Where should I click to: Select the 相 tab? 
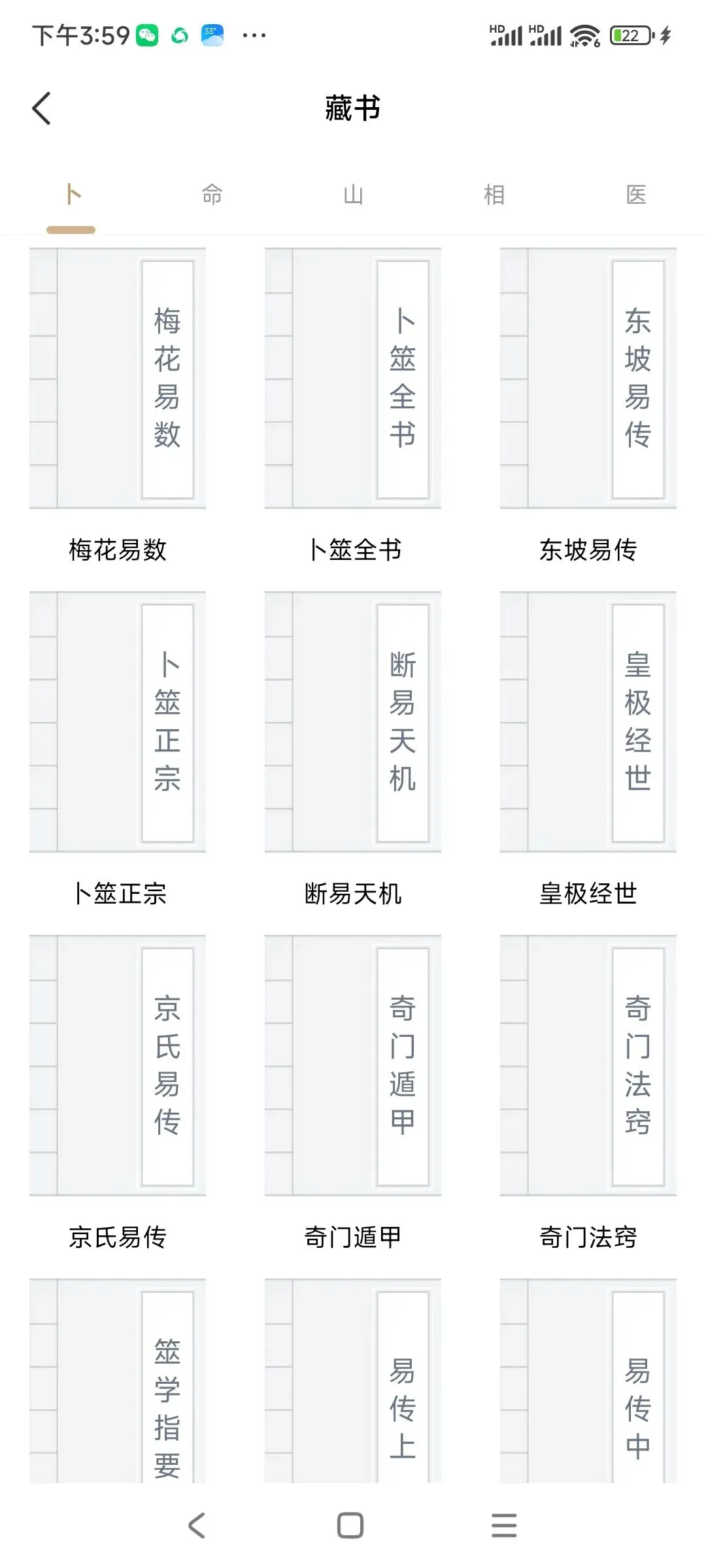pyautogui.click(x=494, y=194)
